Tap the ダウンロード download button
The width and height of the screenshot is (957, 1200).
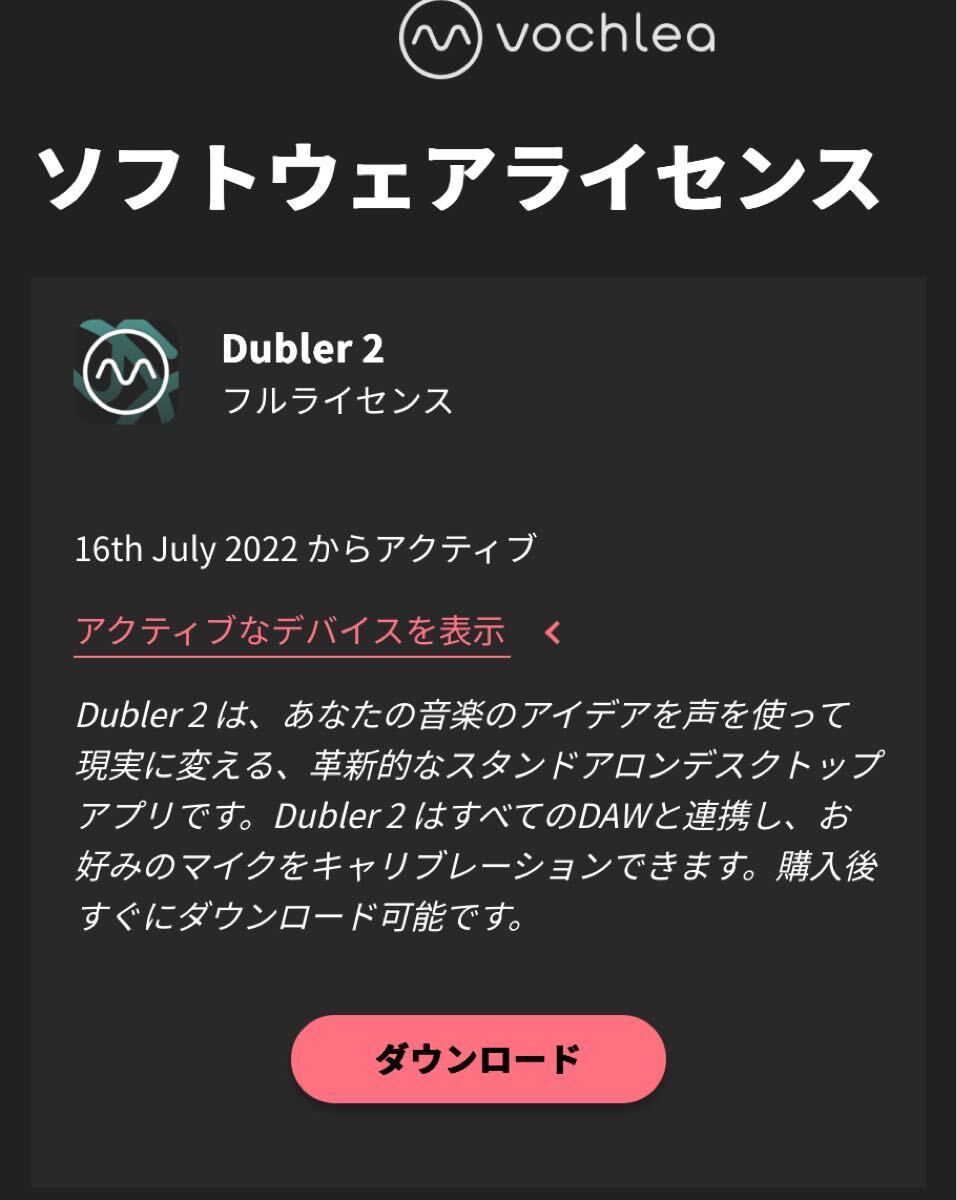(x=478, y=1059)
